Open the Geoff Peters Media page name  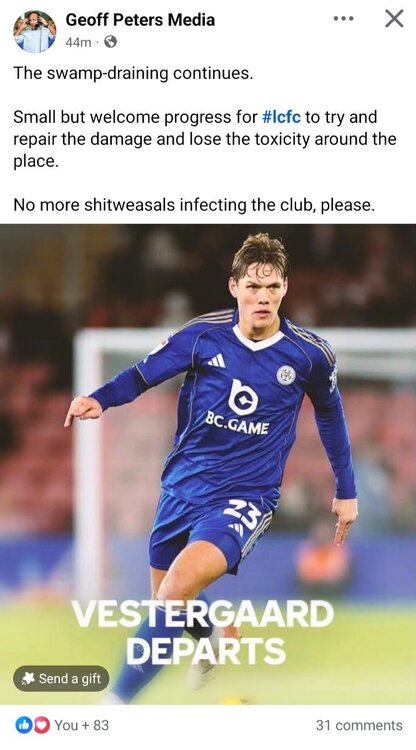[x=140, y=20]
